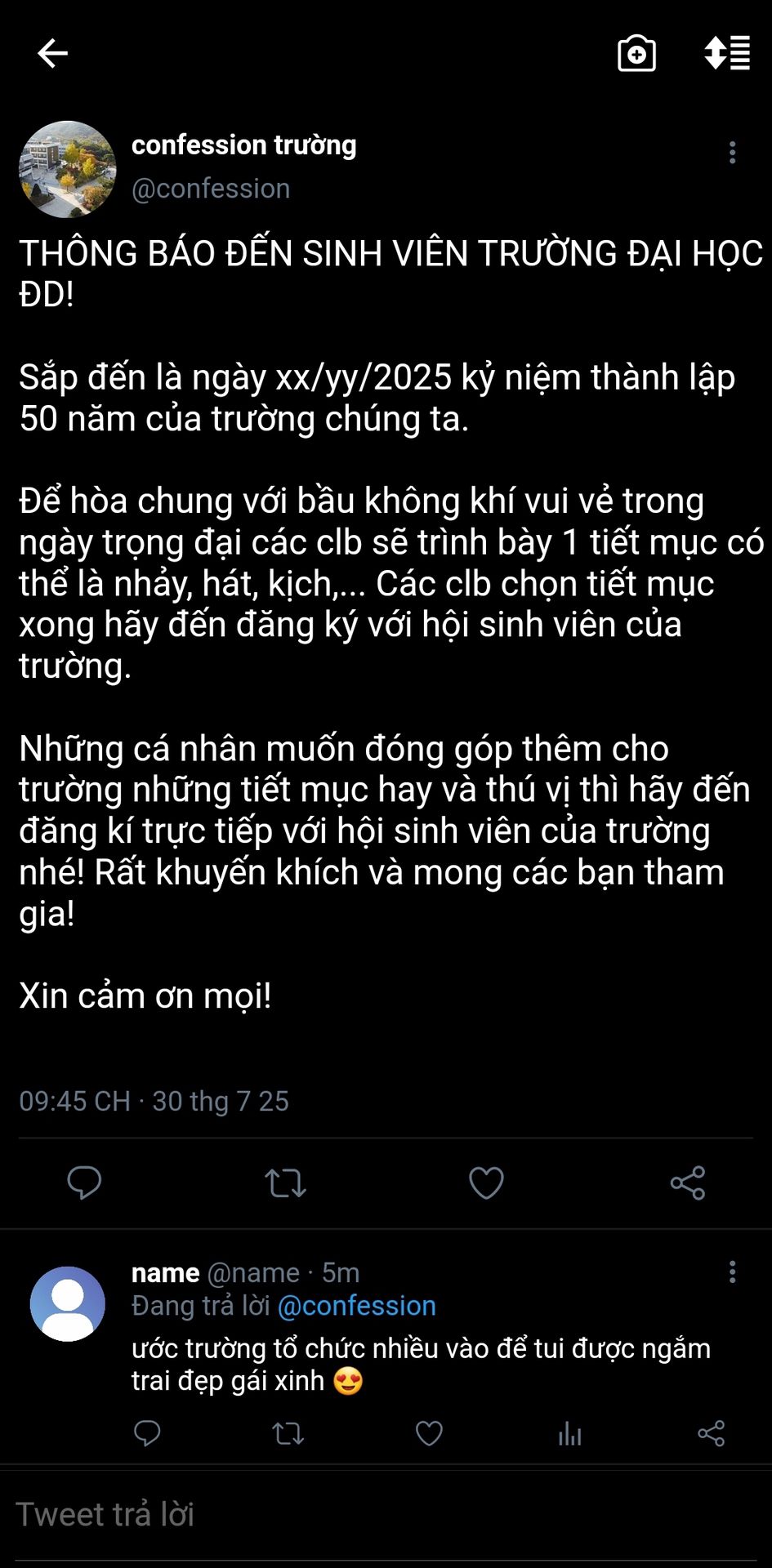
Task: Tap the camera screenshot icon
Action: pyautogui.click(x=636, y=54)
